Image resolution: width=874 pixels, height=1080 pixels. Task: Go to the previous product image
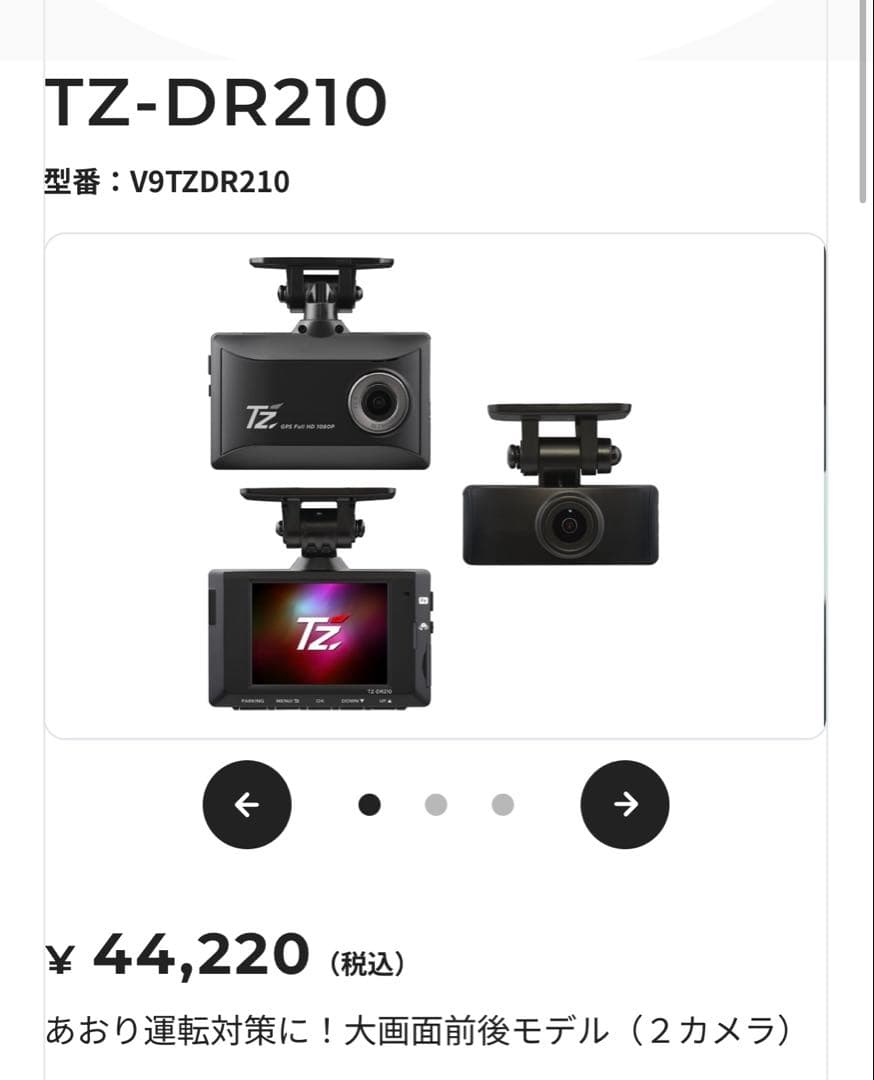(247, 805)
